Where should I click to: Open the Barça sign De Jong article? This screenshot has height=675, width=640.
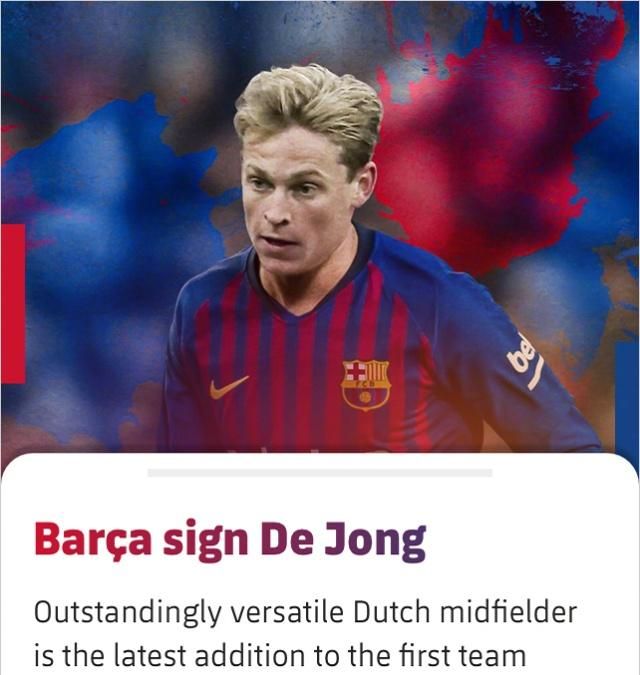[x=230, y=541]
